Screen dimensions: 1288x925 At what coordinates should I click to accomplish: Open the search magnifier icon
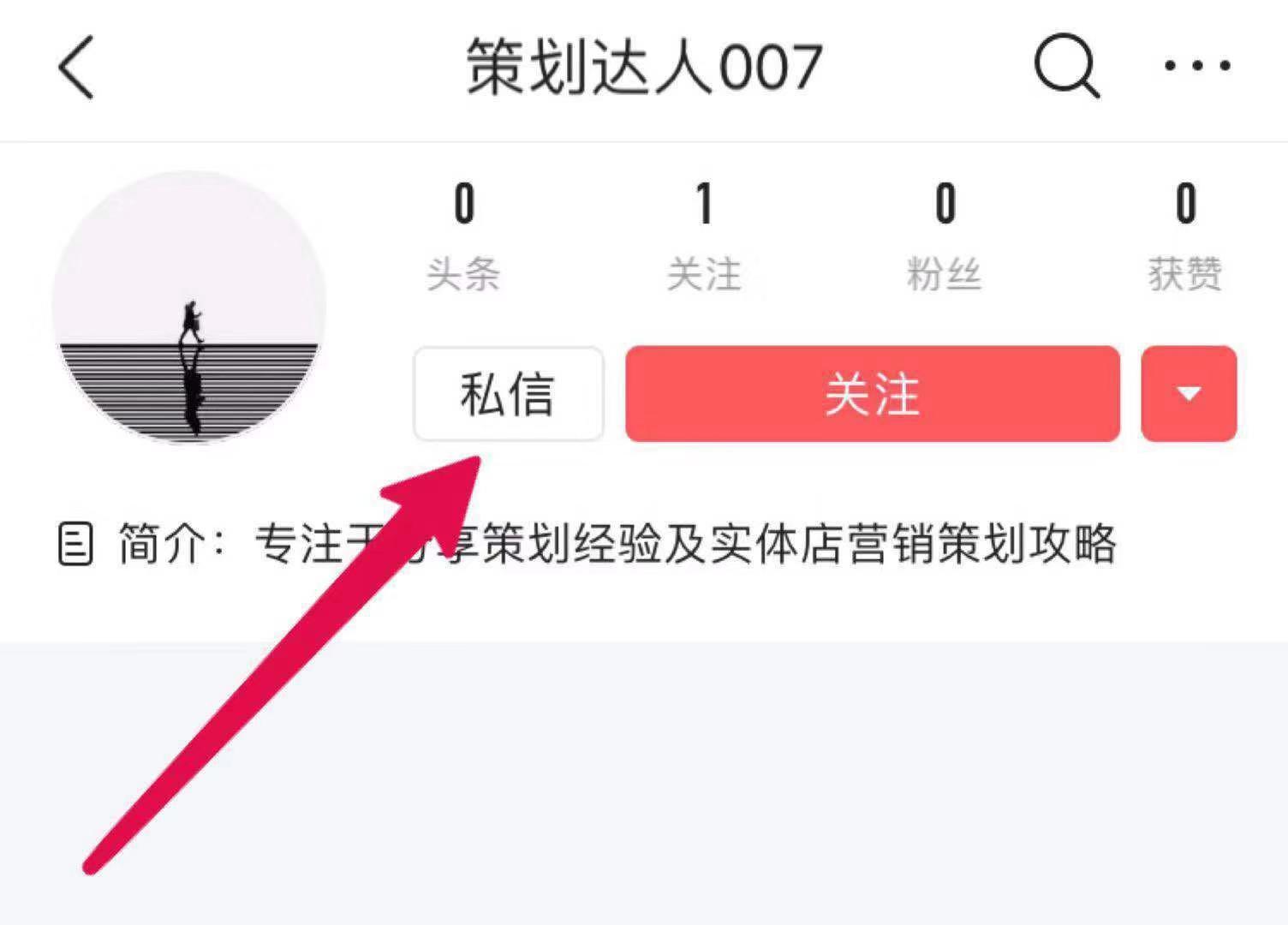click(1066, 66)
